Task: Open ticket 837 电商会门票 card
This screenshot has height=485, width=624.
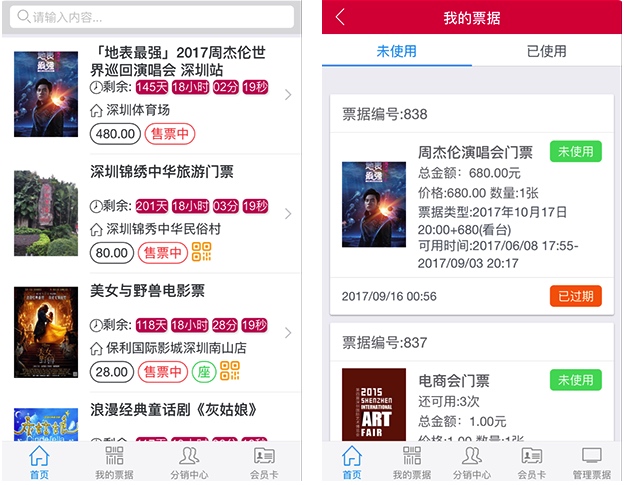Action: click(x=471, y=400)
